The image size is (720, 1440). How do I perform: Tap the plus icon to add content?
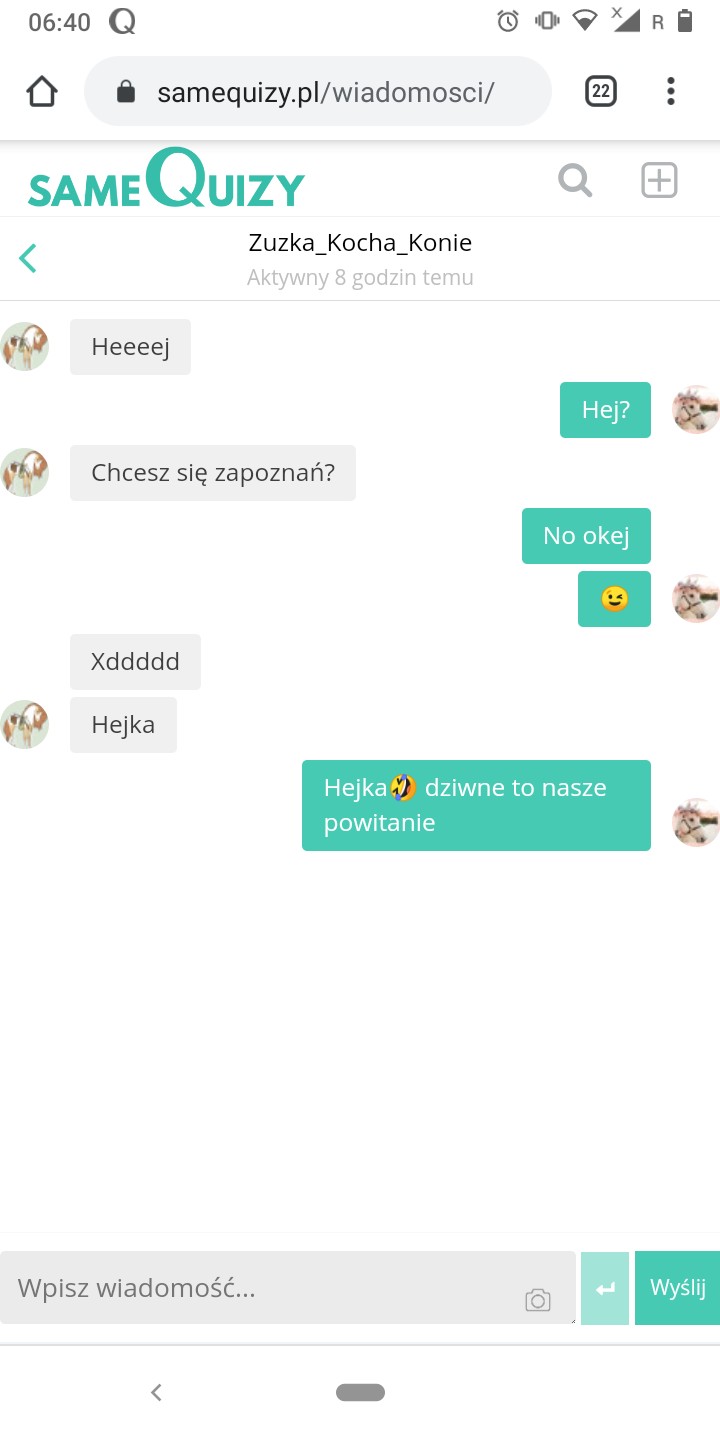point(659,181)
